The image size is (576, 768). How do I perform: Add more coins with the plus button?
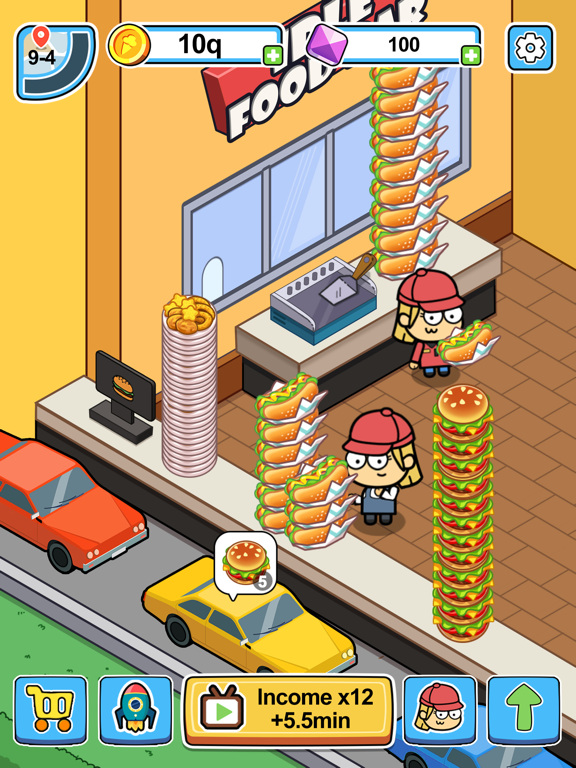[x=273, y=55]
